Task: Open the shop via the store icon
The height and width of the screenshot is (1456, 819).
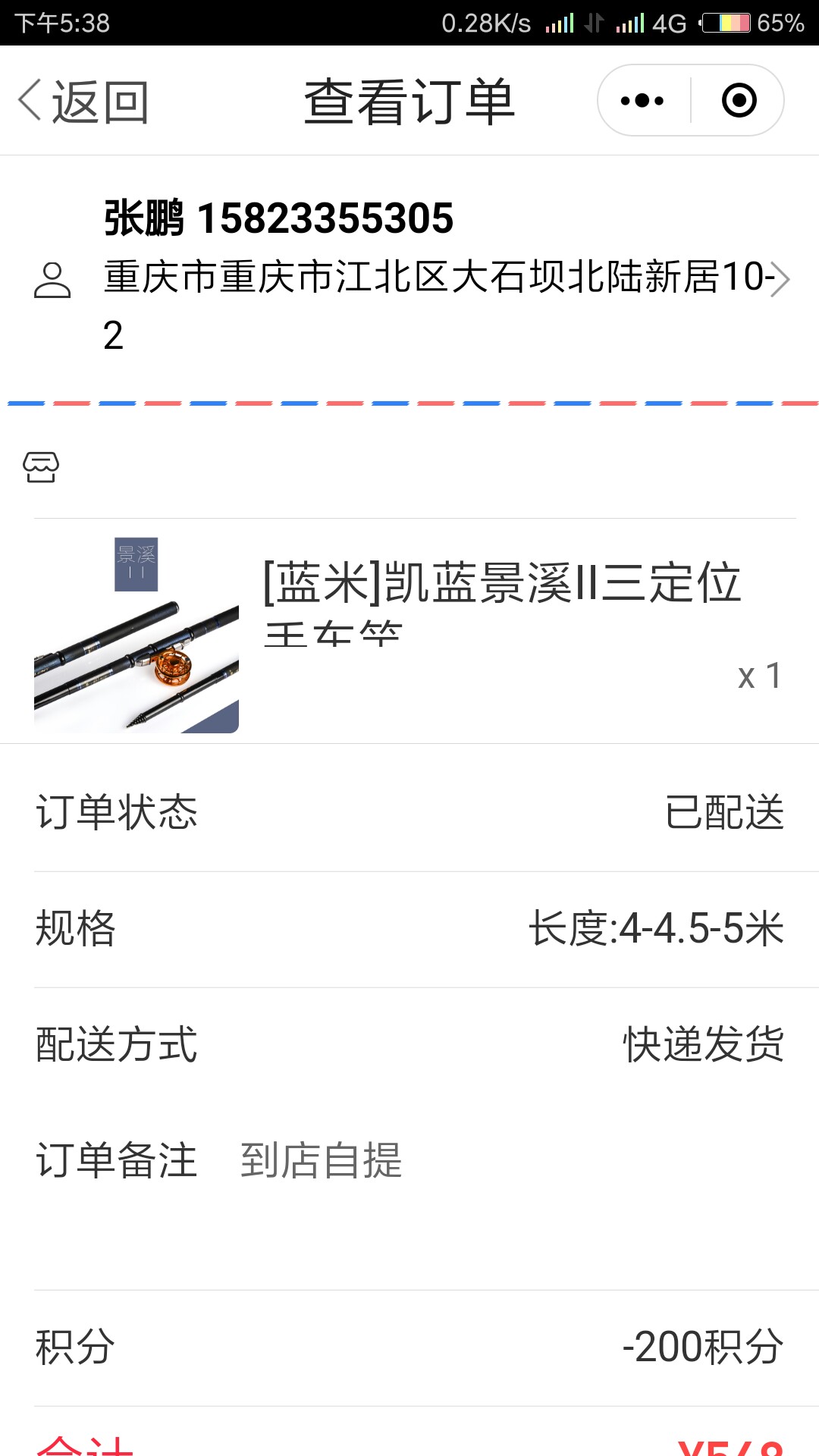Action: (41, 466)
